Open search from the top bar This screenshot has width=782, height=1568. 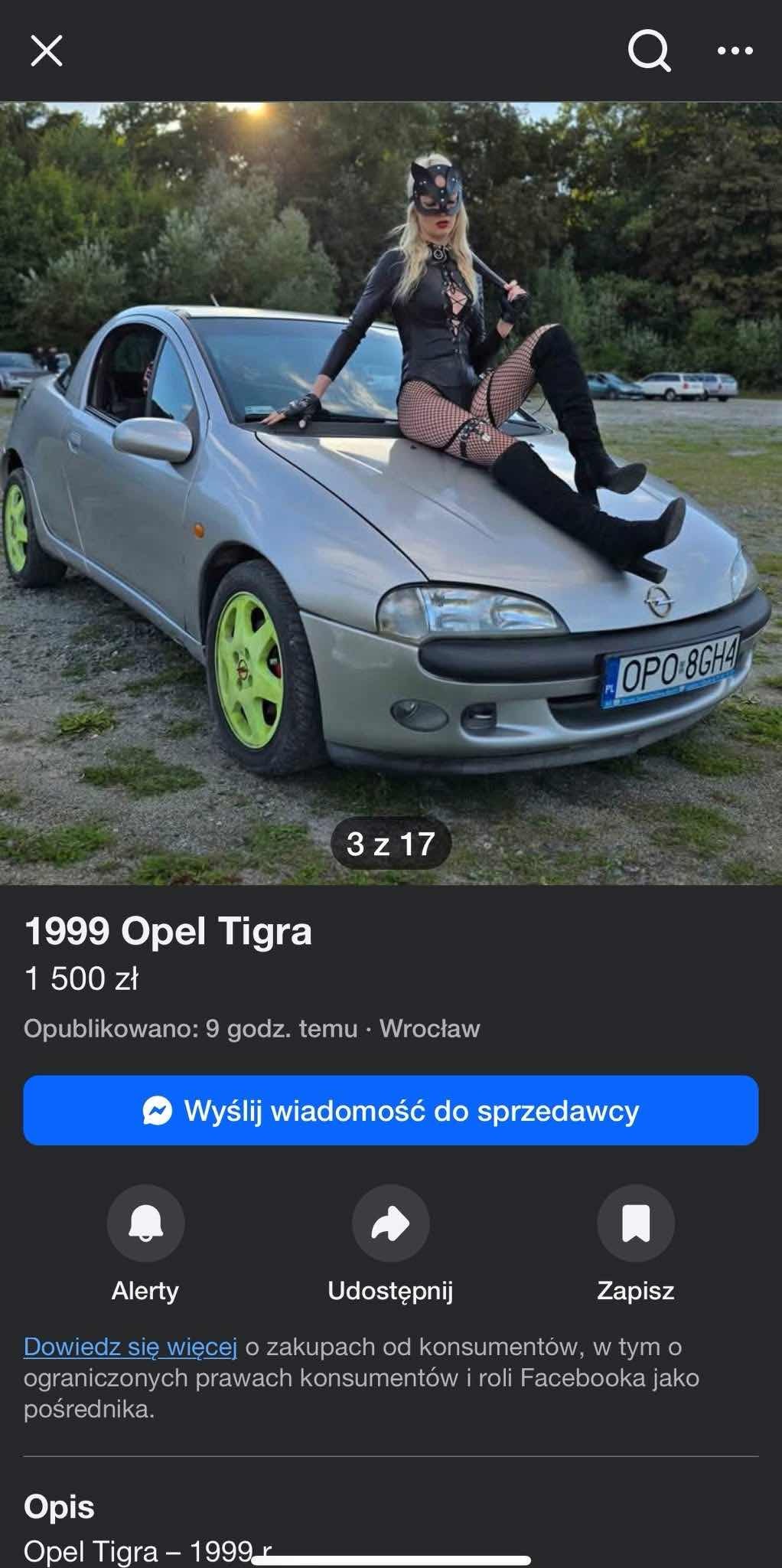(x=649, y=51)
